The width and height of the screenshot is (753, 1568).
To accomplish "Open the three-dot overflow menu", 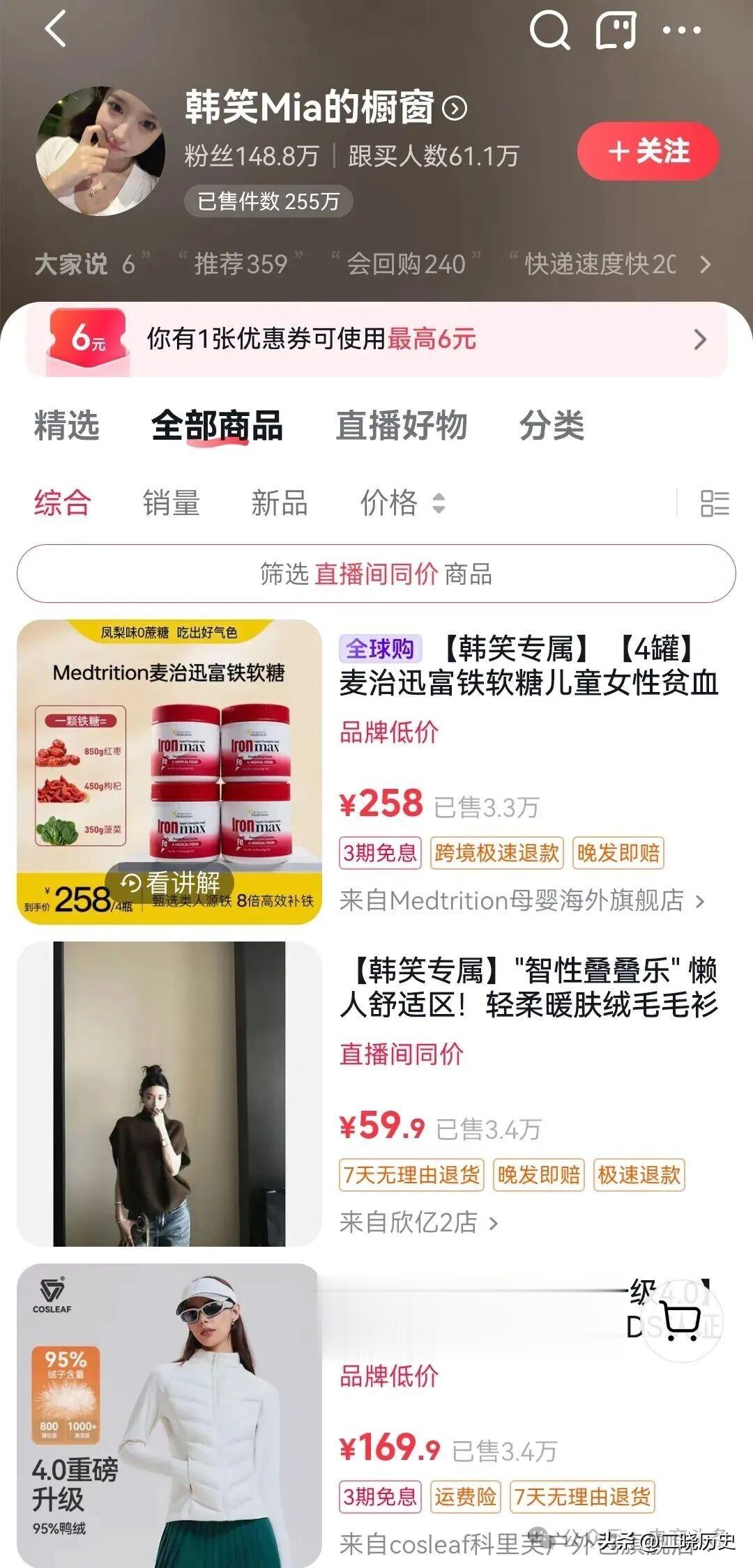I will 681,31.
